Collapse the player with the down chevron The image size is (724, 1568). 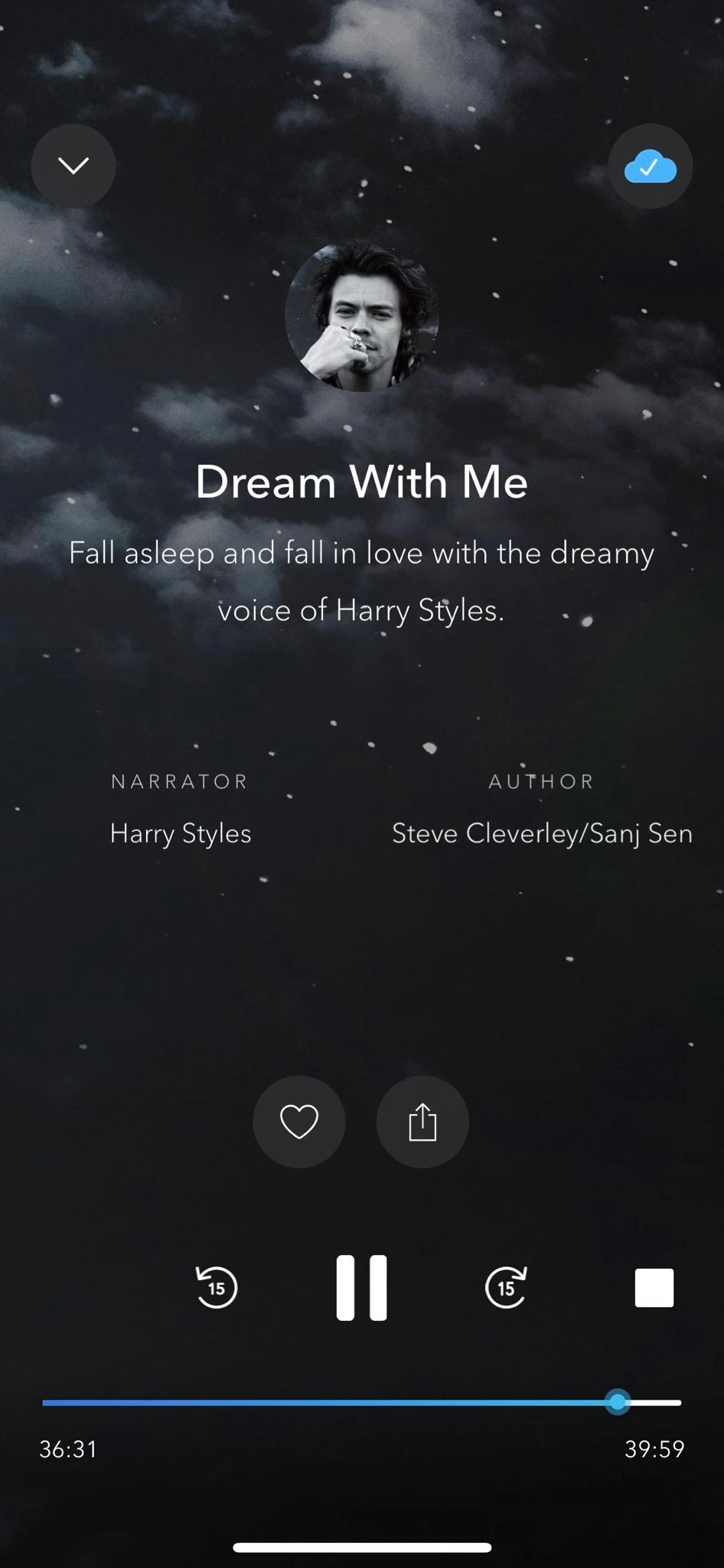click(73, 165)
